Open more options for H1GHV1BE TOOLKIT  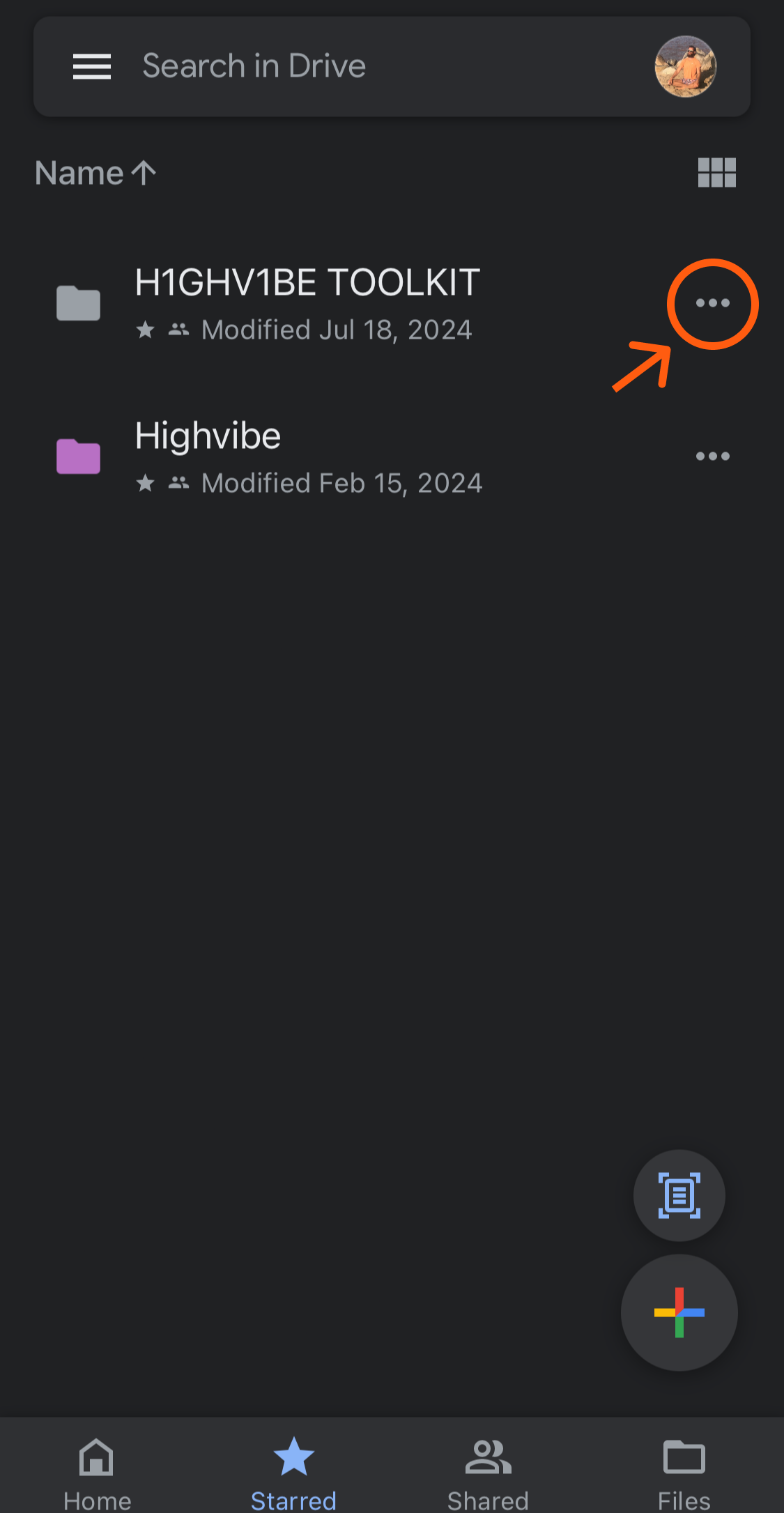pyautogui.click(x=712, y=303)
